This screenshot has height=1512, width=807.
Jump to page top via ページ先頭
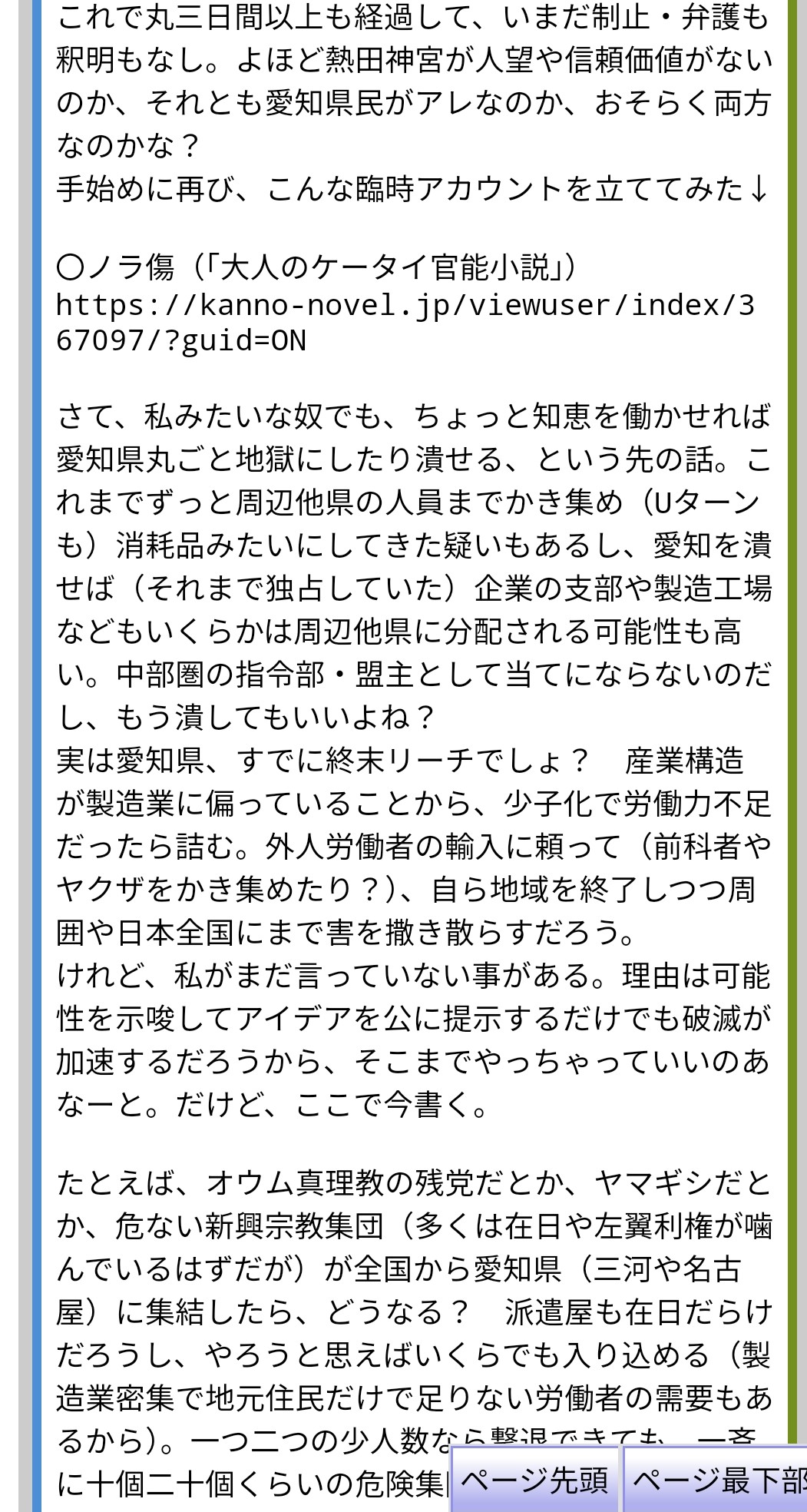coord(534,1479)
